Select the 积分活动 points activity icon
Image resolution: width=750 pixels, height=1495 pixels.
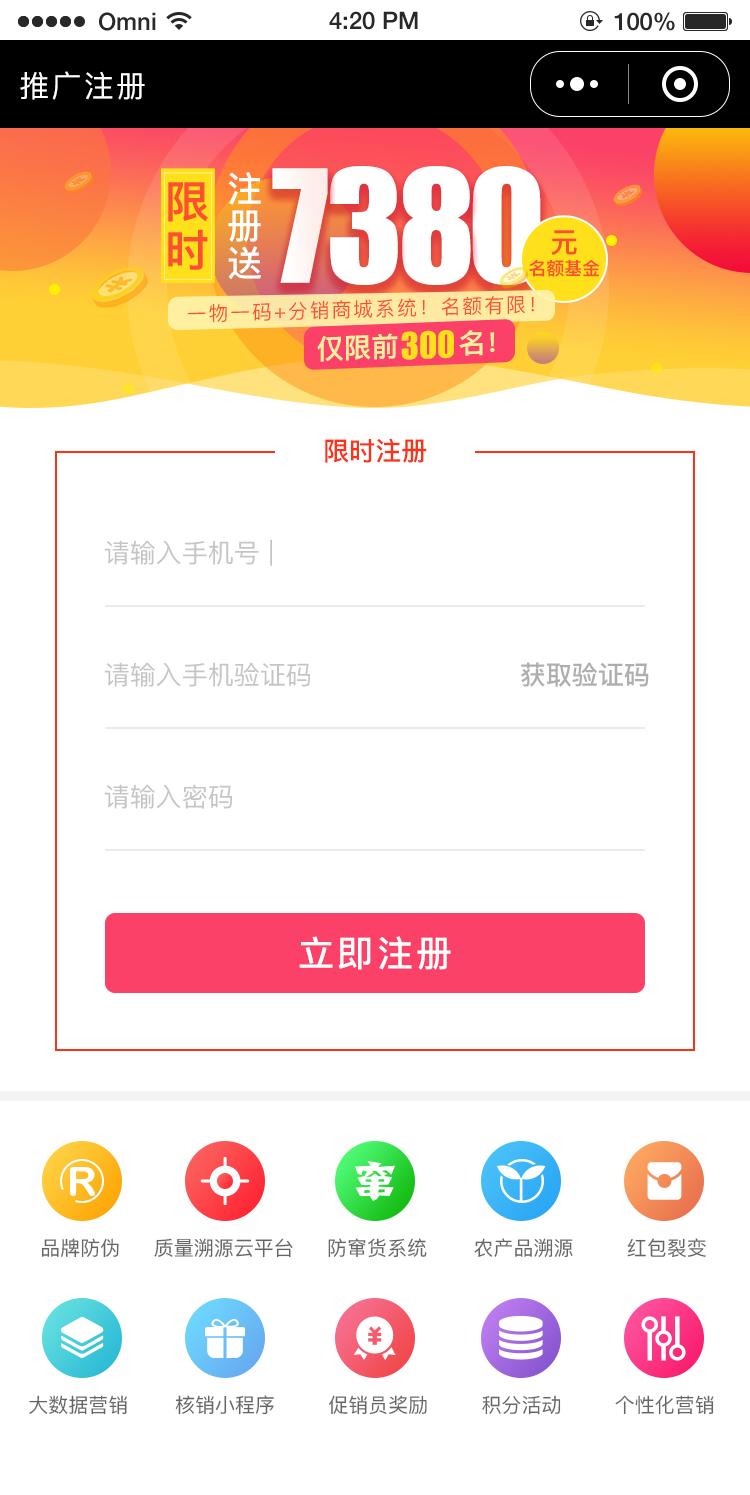[521, 1337]
